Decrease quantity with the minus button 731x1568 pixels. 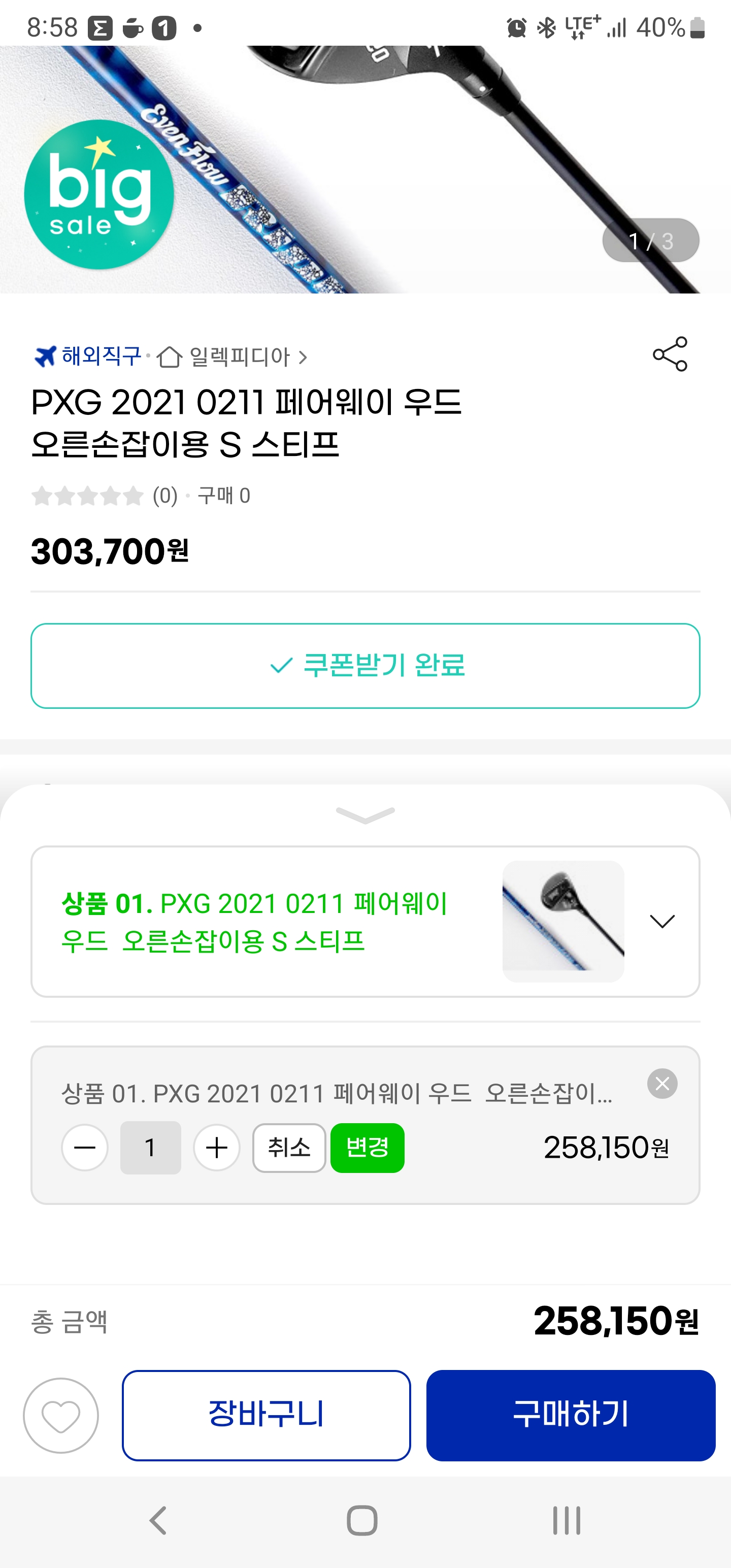85,1148
